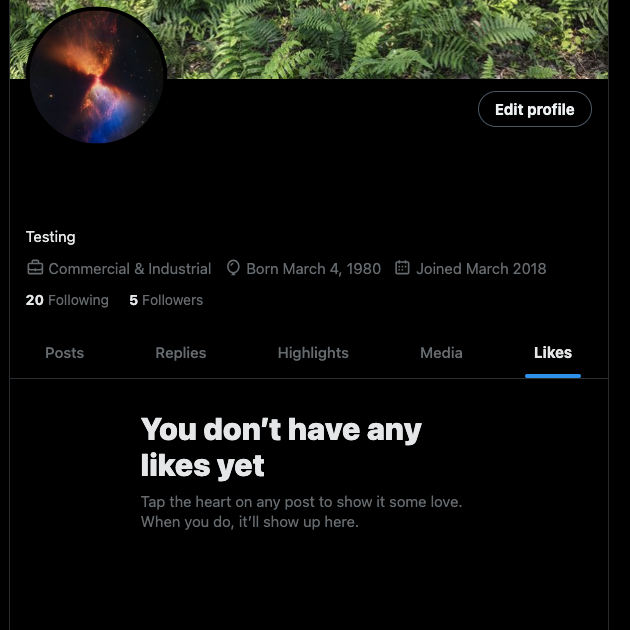Select the Likes tab

click(553, 353)
